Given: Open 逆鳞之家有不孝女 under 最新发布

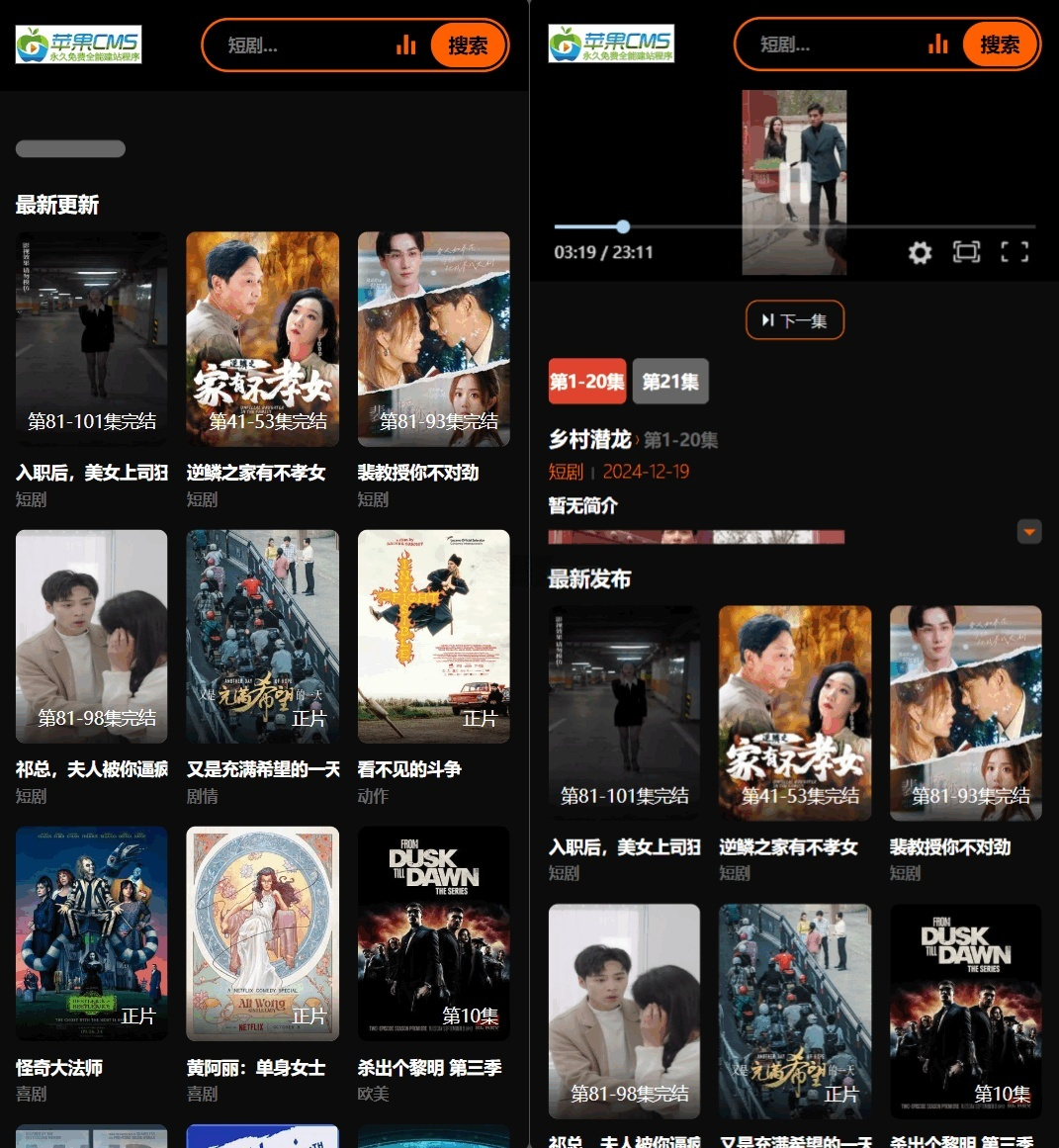Looking at the screenshot, I should 794,713.
